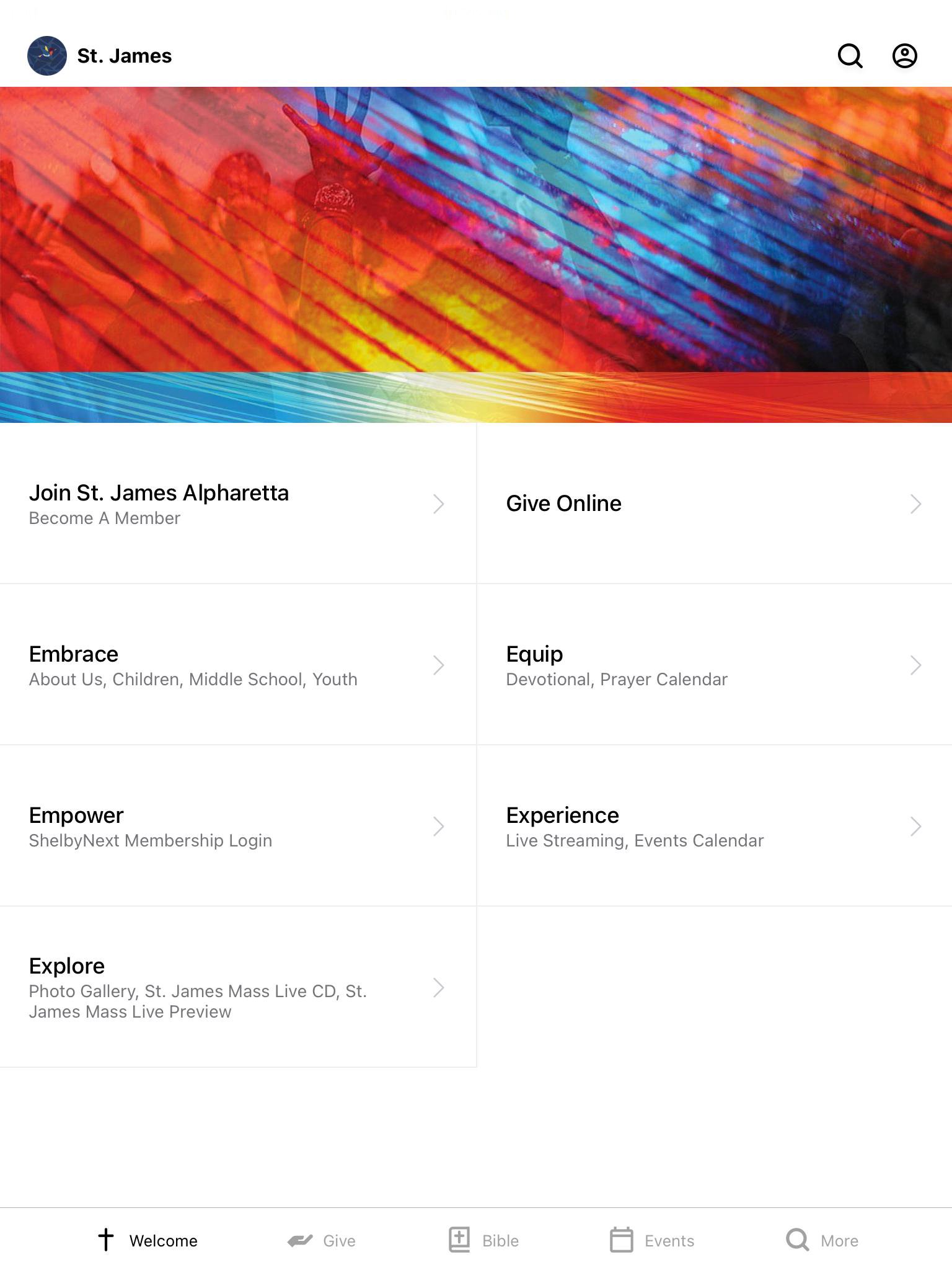Open the user profile icon
952x1270 pixels.
(904, 56)
